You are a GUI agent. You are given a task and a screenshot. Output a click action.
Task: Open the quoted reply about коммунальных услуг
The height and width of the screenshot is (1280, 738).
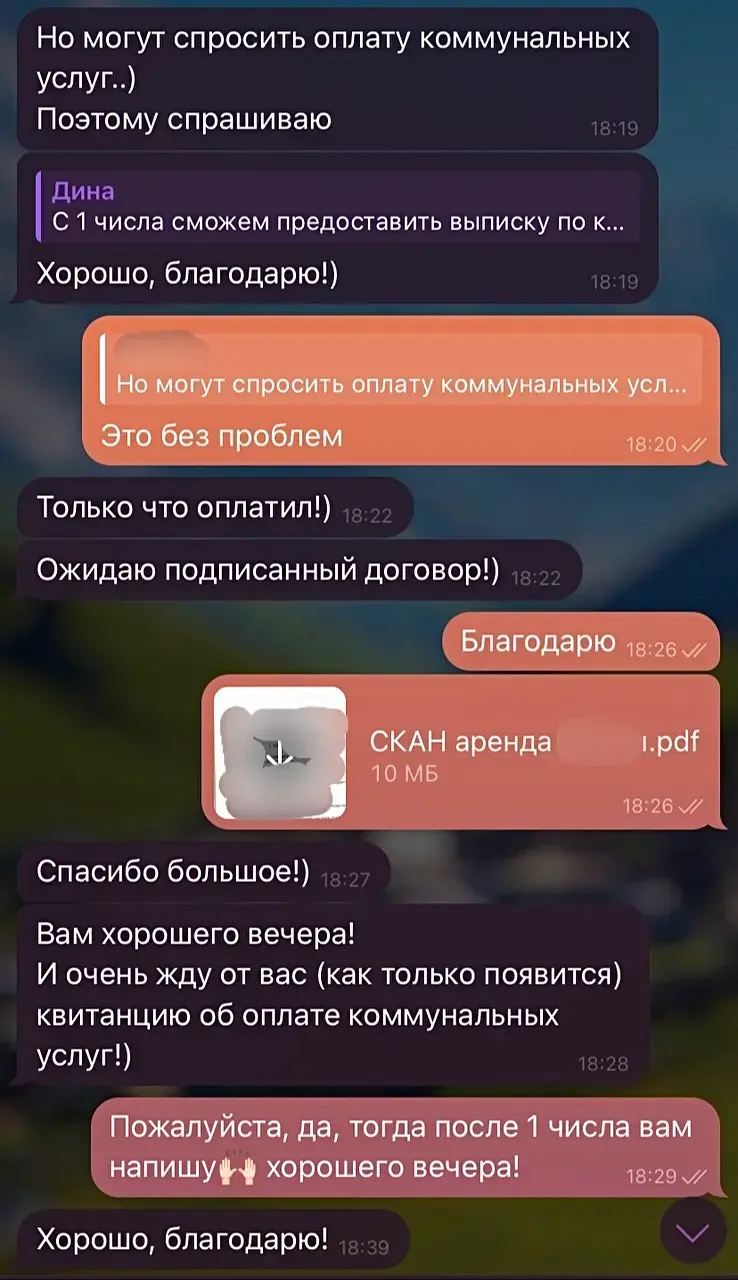[x=400, y=372]
